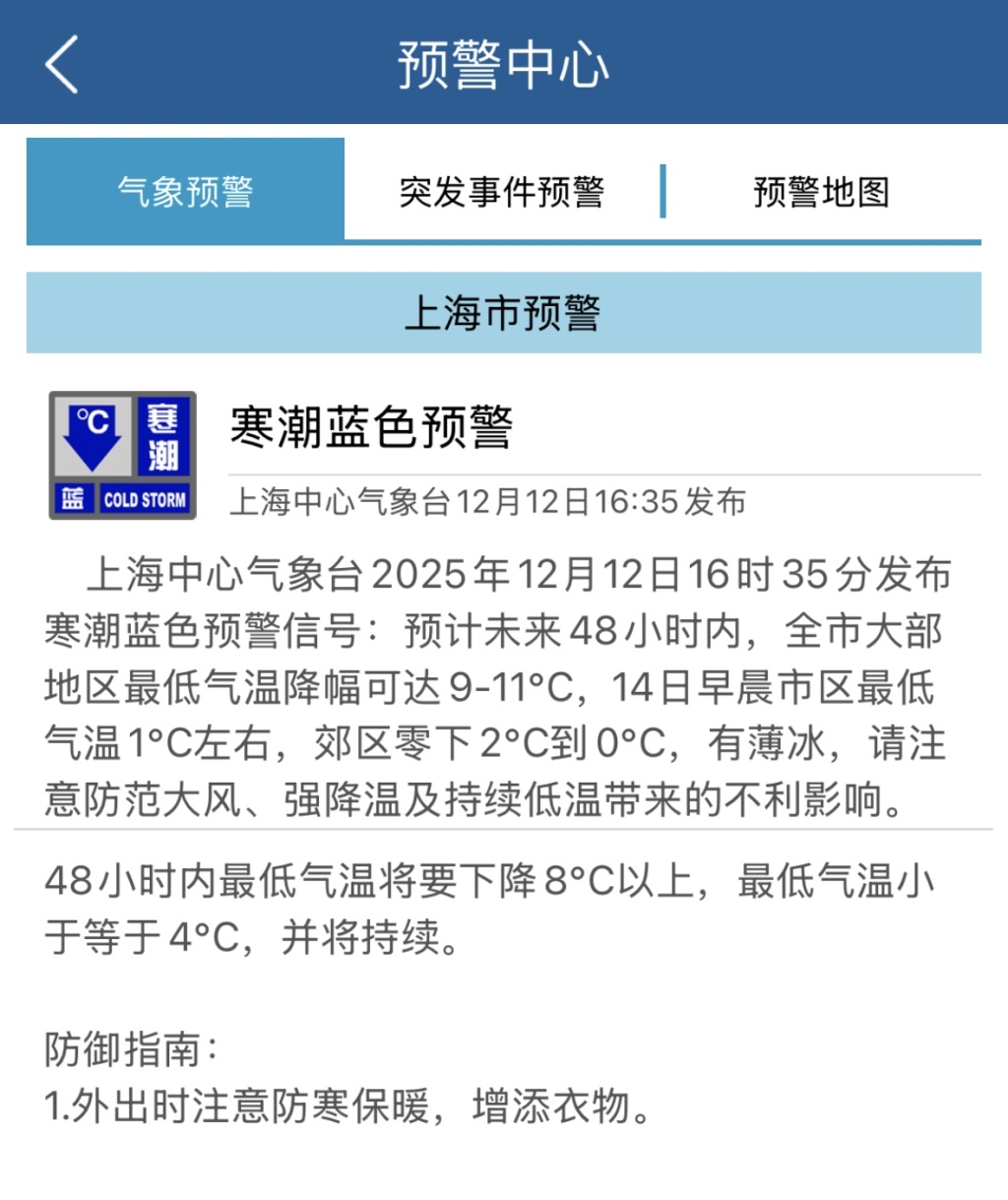Open the 预警地图 tab
Viewport: 1008px width, 1200px height.
click(x=821, y=191)
